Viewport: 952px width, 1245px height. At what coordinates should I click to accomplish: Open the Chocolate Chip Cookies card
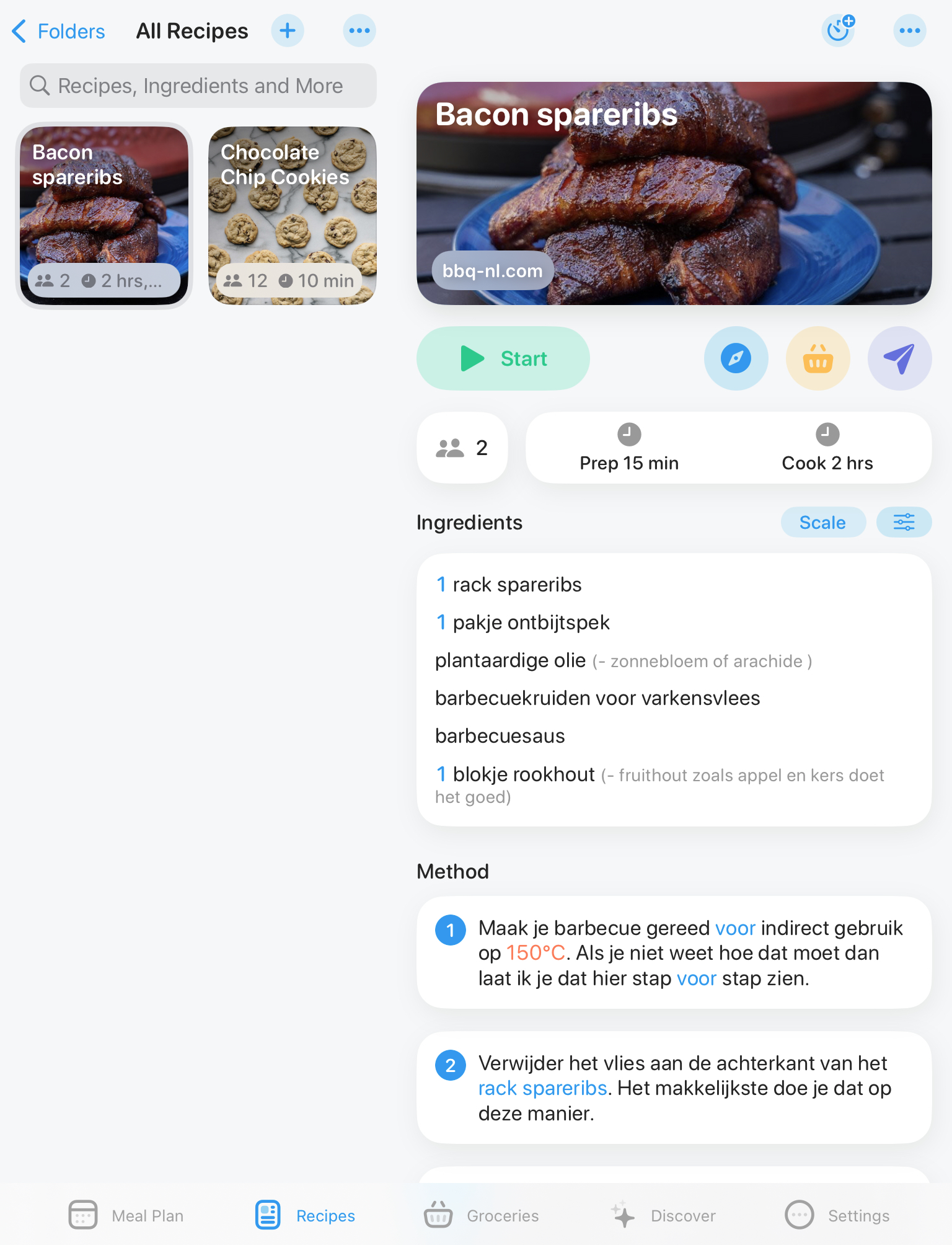293,215
